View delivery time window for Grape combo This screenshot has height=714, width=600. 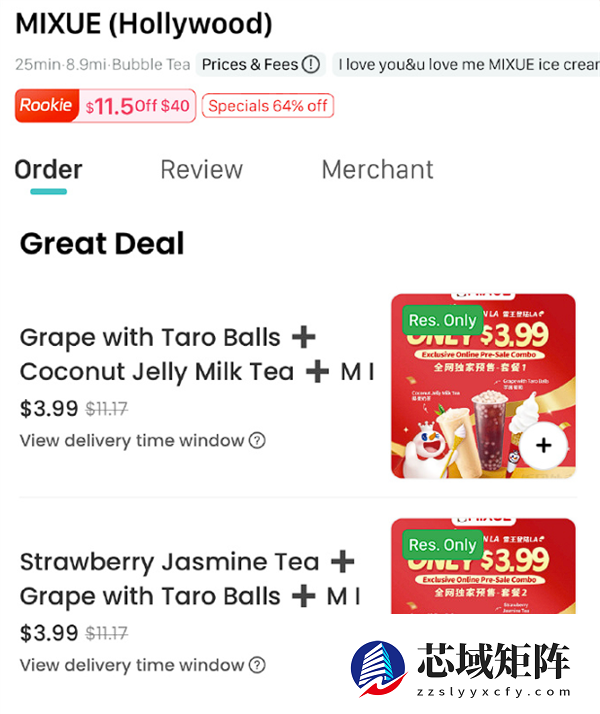pyautogui.click(x=142, y=440)
